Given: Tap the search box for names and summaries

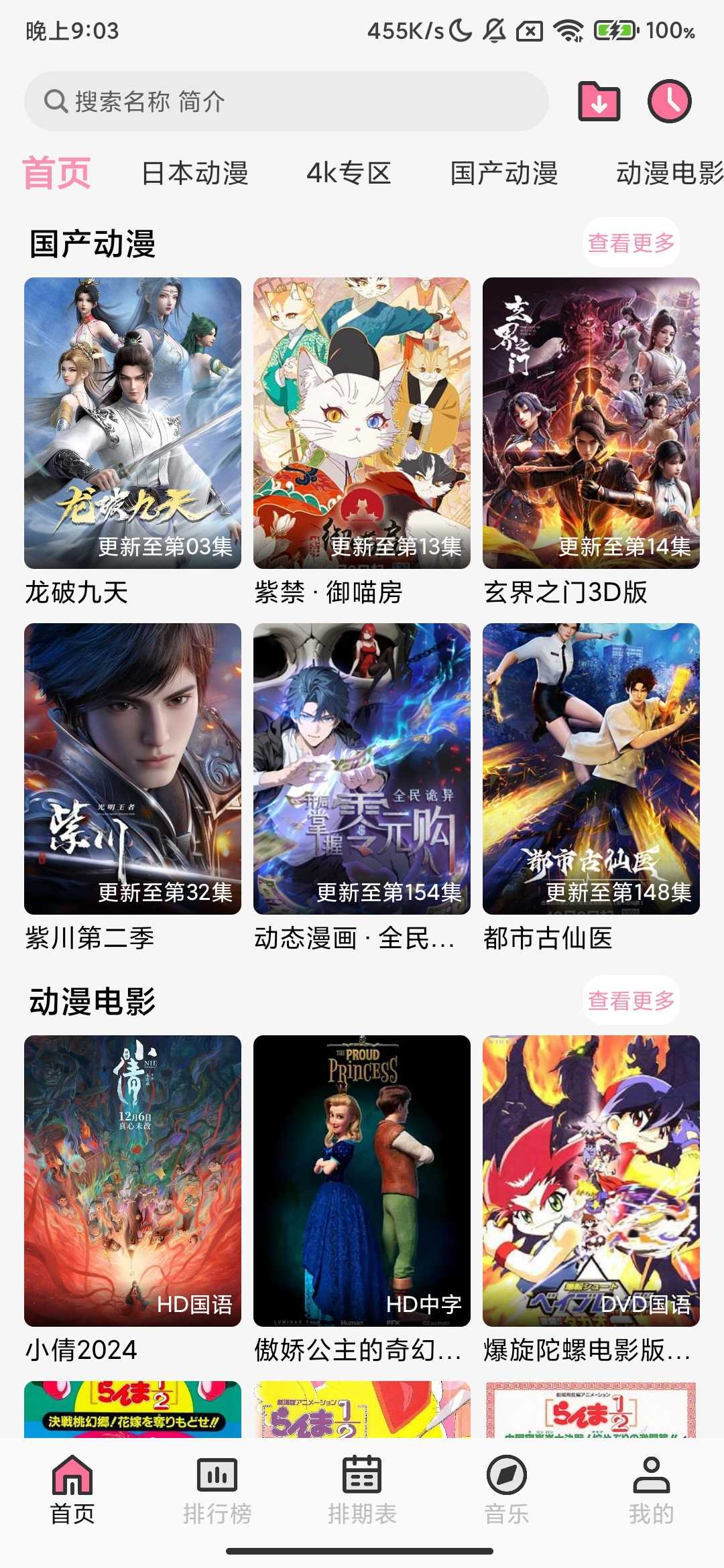Looking at the screenshot, I should (x=286, y=102).
